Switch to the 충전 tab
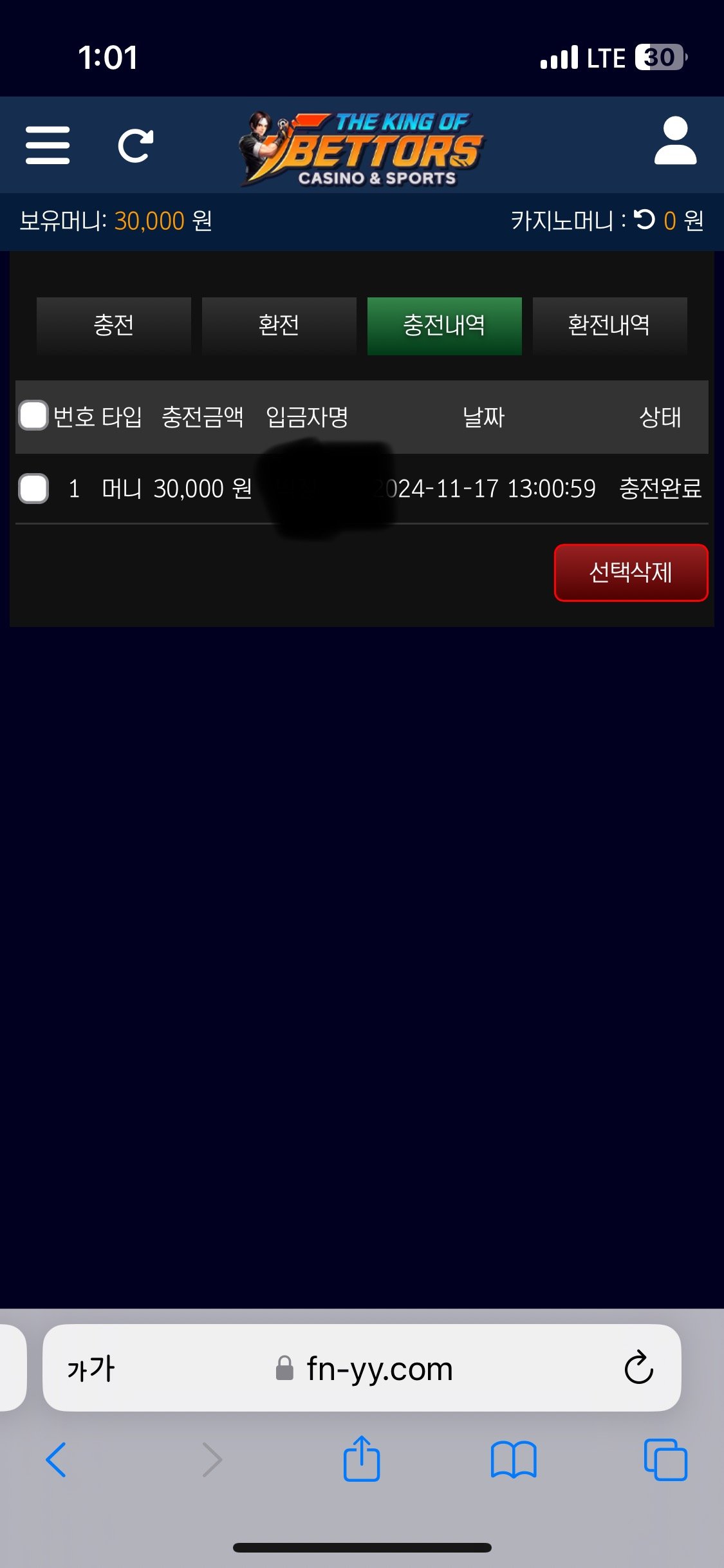Image resolution: width=724 pixels, height=1568 pixels. pyautogui.click(x=114, y=326)
